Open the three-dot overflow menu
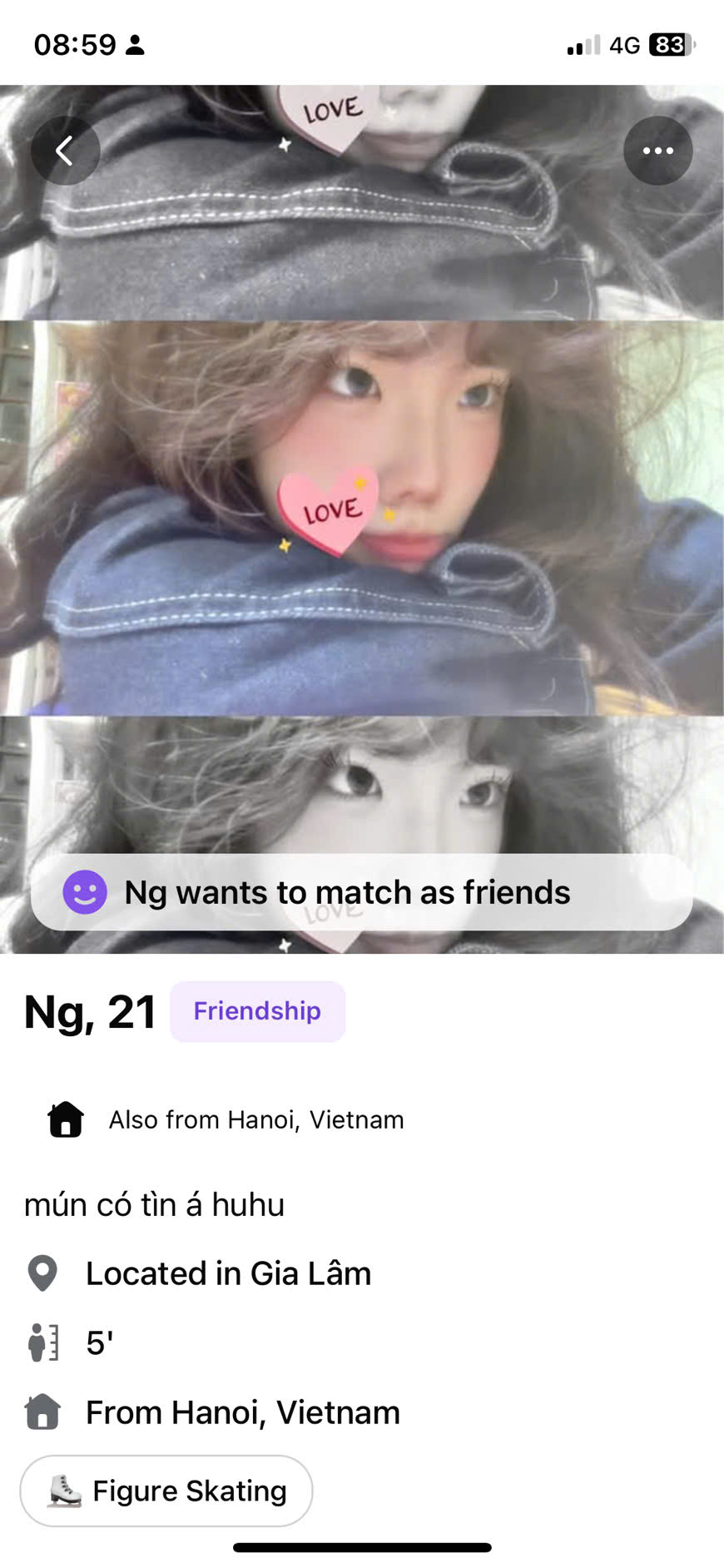724x1568 pixels. [657, 151]
